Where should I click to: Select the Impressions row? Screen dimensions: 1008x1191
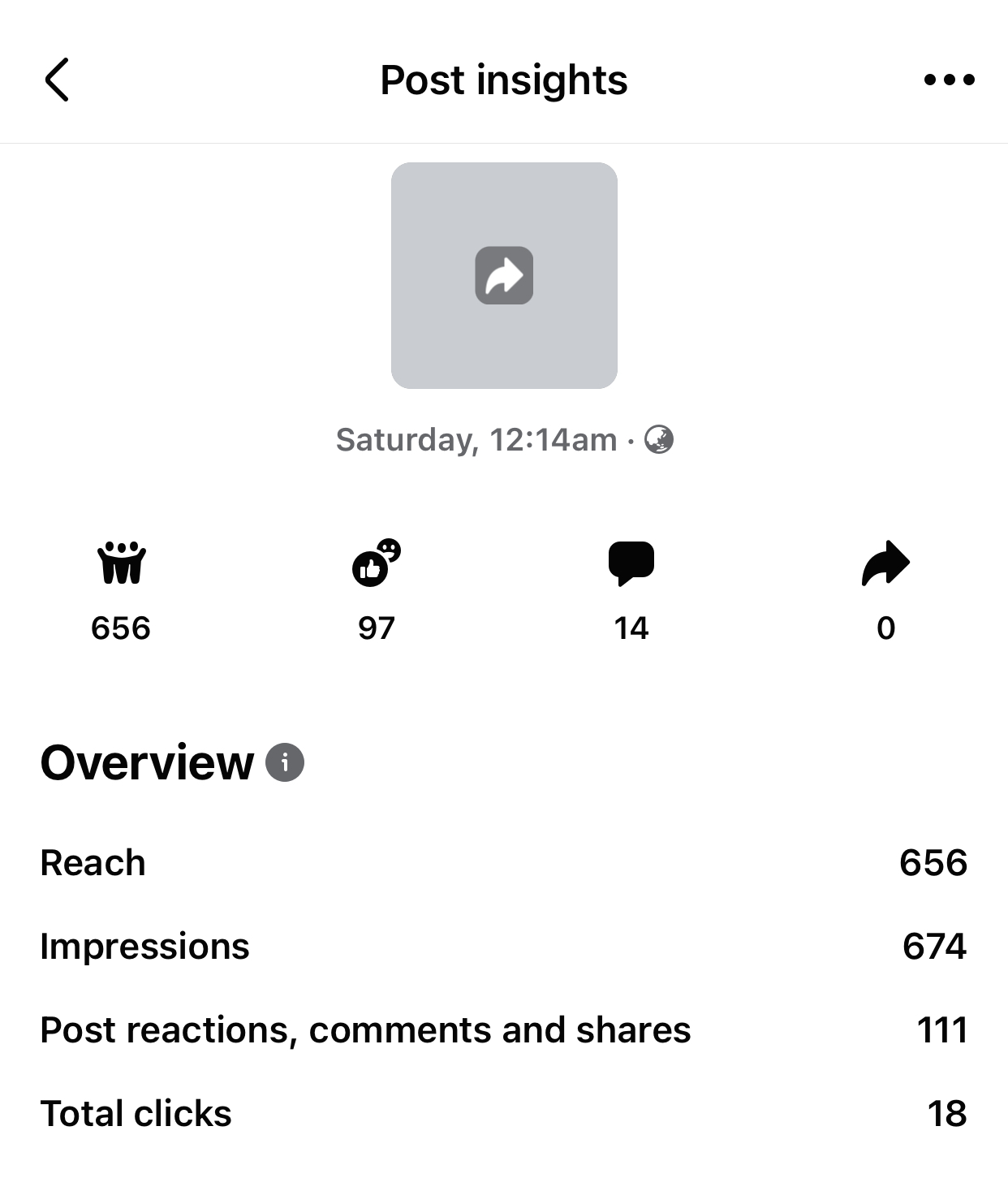point(503,946)
